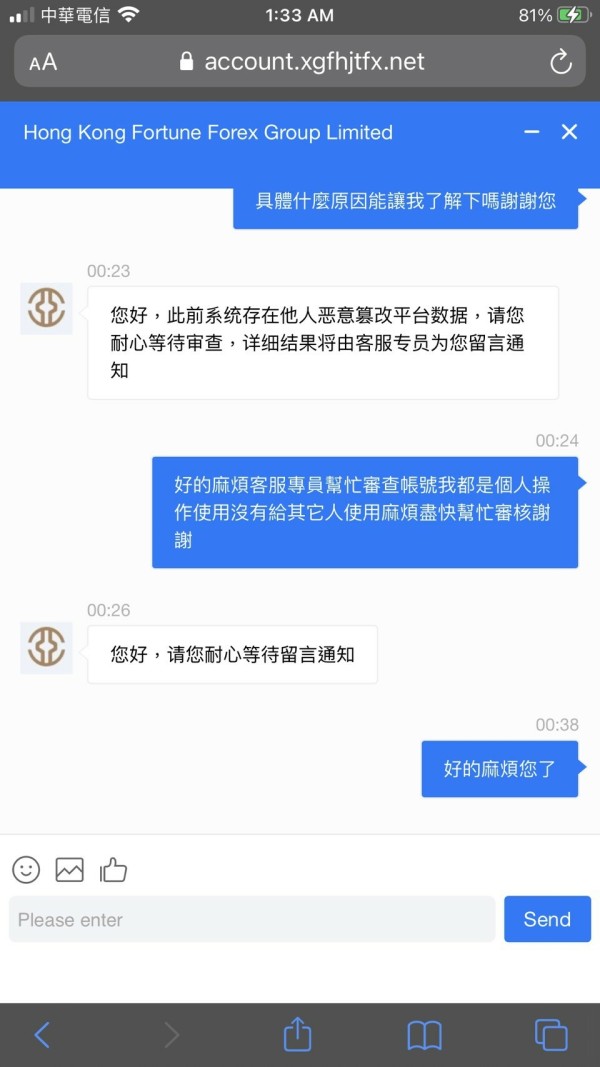The image size is (600, 1067).
Task: Open the AA reader view options
Action: pyautogui.click(x=43, y=63)
